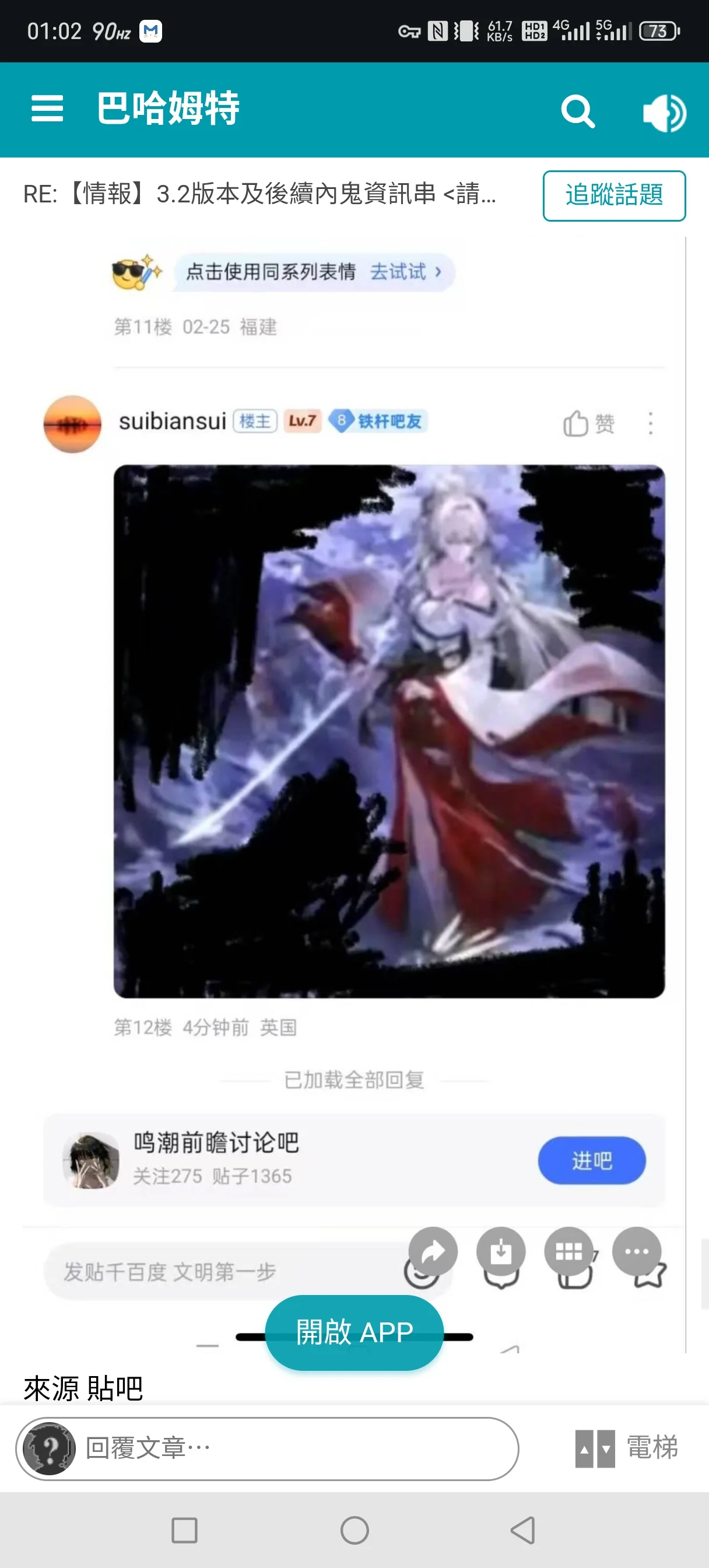Open the floating grid menu button
Image resolution: width=709 pixels, height=1568 pixels.
(x=568, y=1251)
